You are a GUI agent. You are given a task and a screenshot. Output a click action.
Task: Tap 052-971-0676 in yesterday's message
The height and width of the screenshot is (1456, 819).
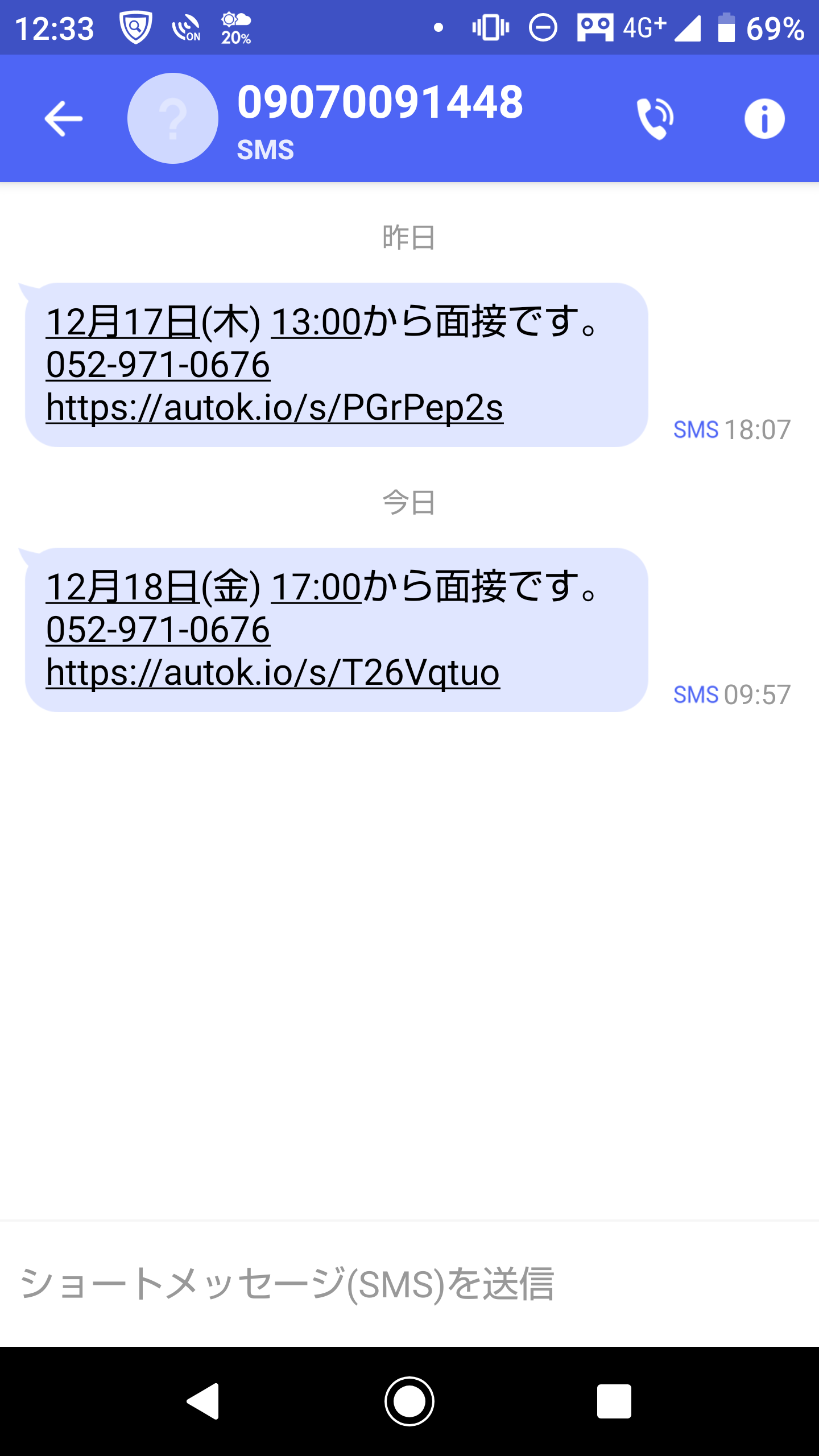point(158,364)
